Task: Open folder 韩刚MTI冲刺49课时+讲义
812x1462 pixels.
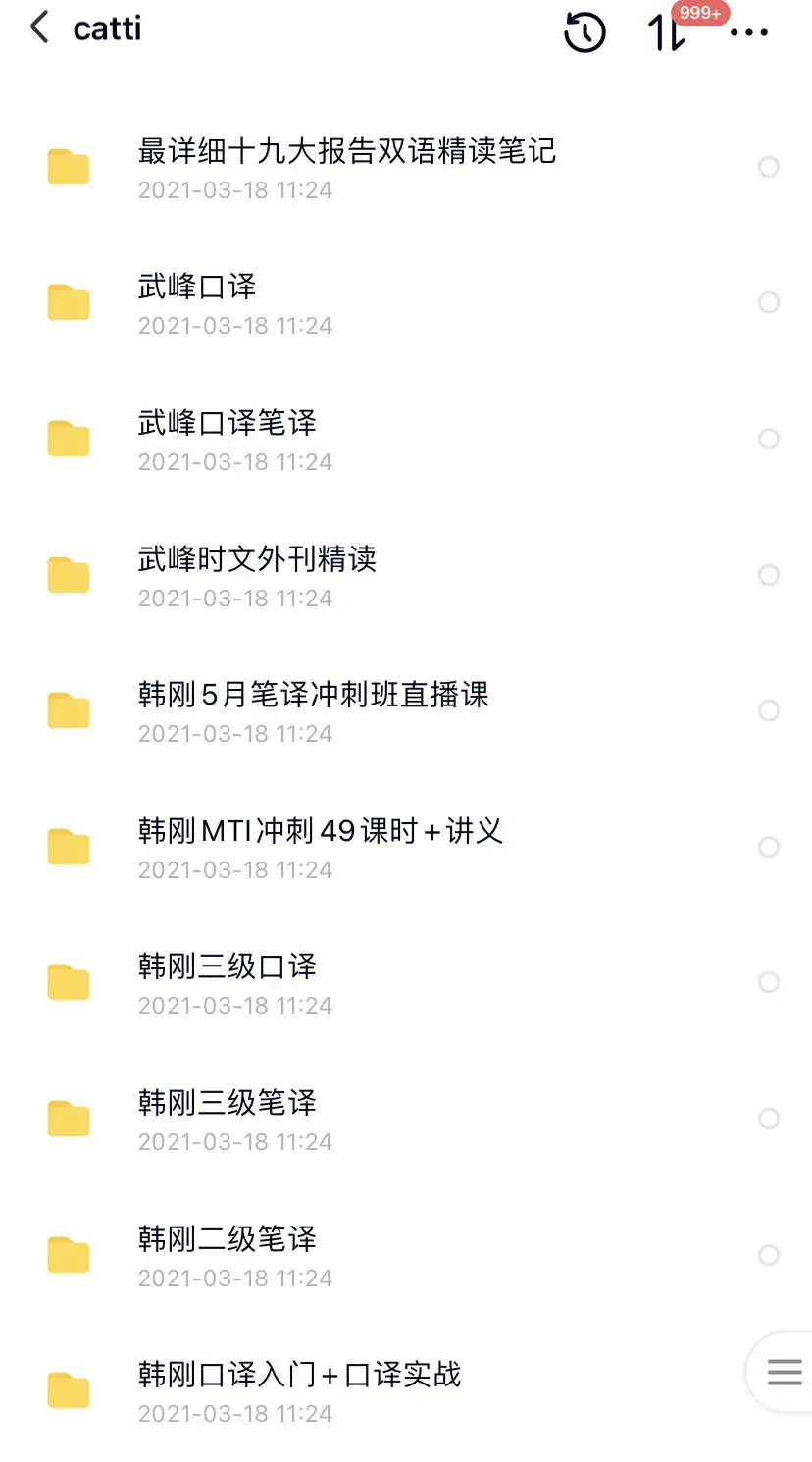Action: pos(406,848)
